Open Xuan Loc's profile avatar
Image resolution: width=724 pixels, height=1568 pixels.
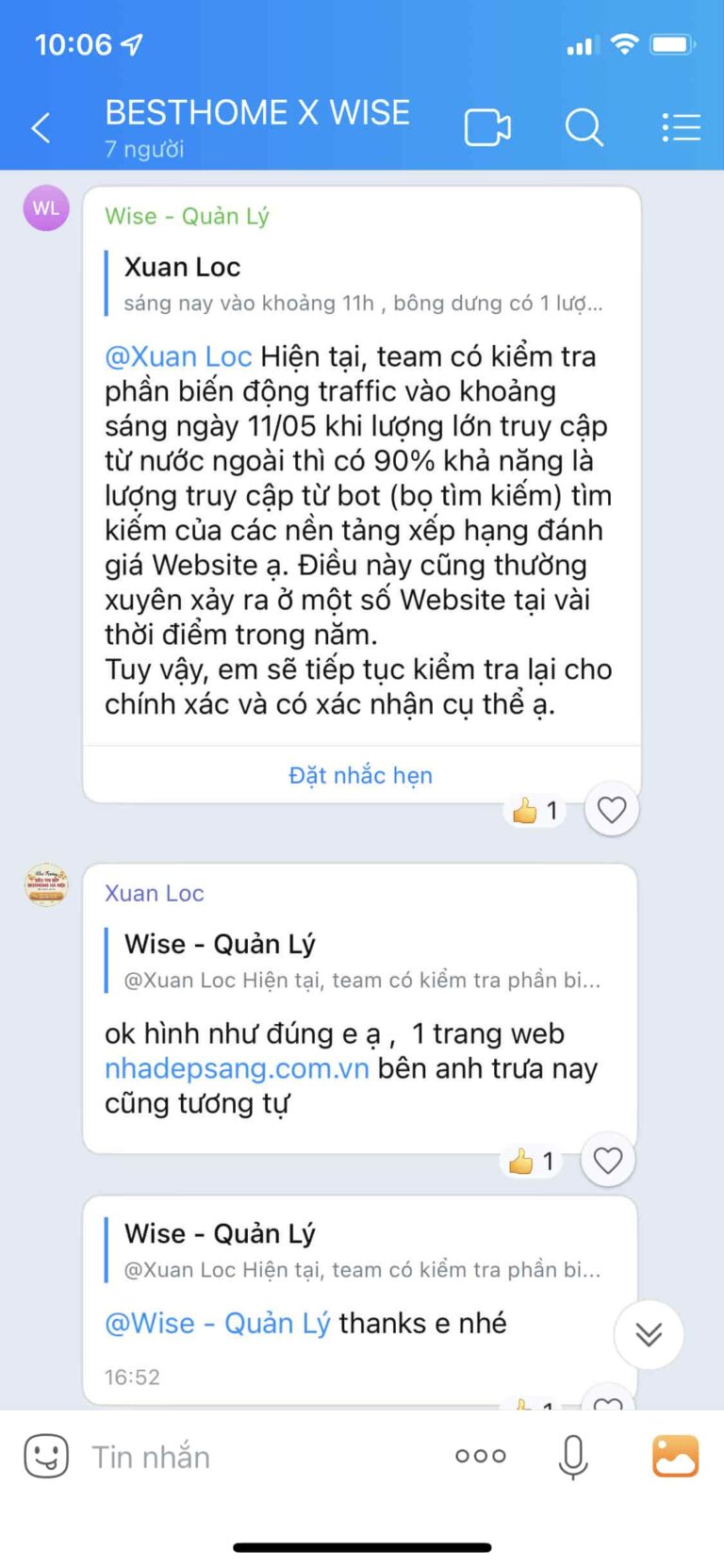[x=46, y=885]
